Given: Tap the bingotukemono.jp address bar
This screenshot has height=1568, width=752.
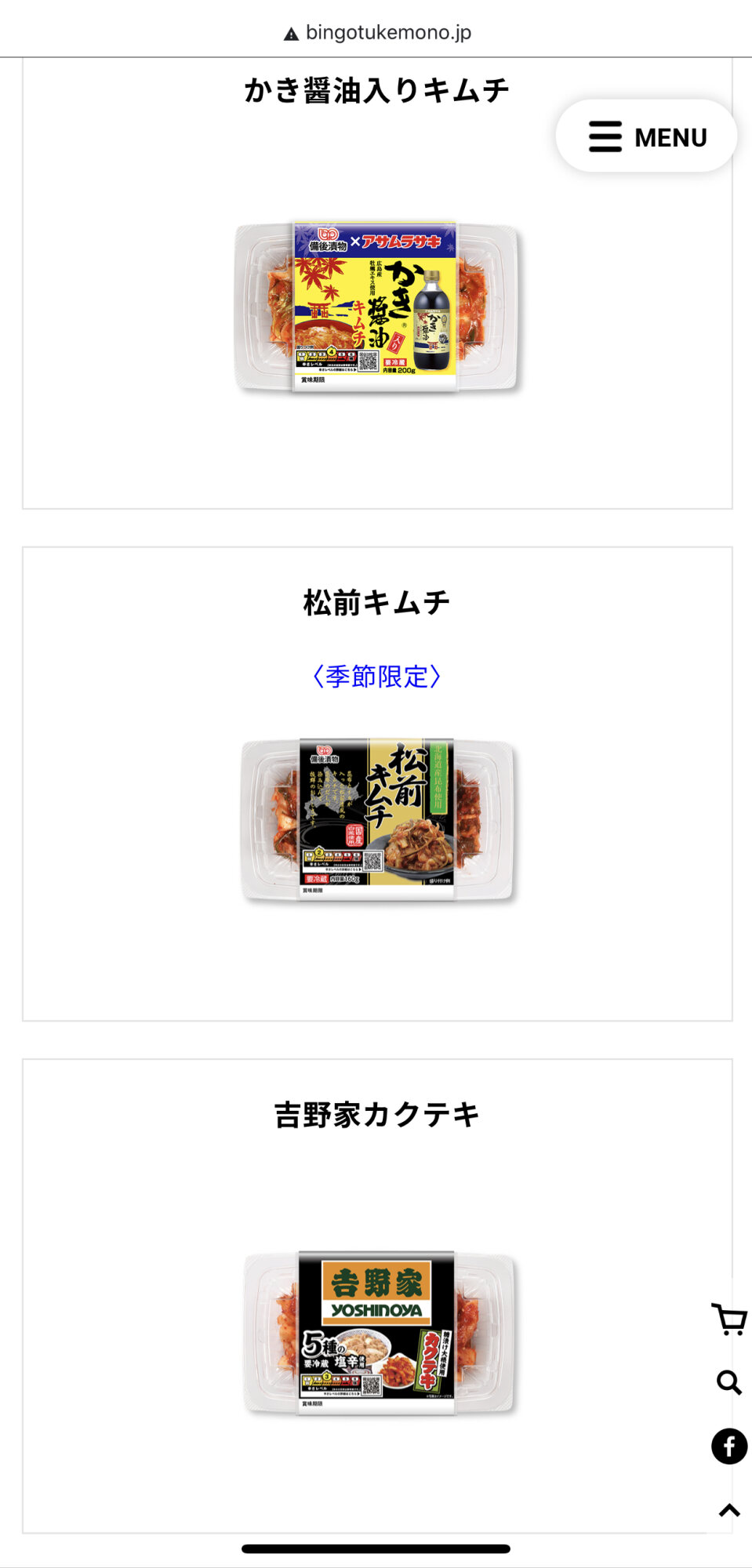Looking at the screenshot, I should click(x=377, y=32).
